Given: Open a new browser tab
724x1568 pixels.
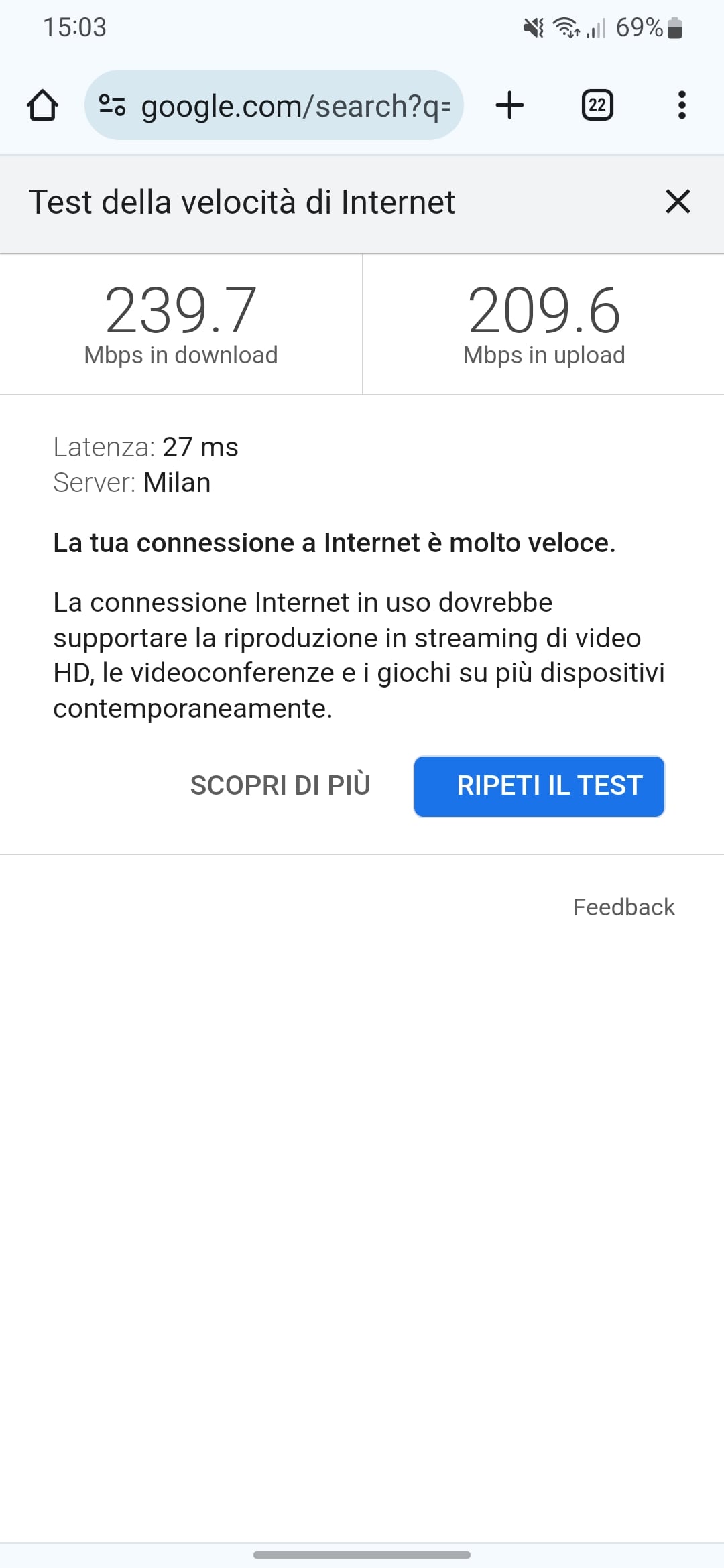Looking at the screenshot, I should pyautogui.click(x=509, y=105).
